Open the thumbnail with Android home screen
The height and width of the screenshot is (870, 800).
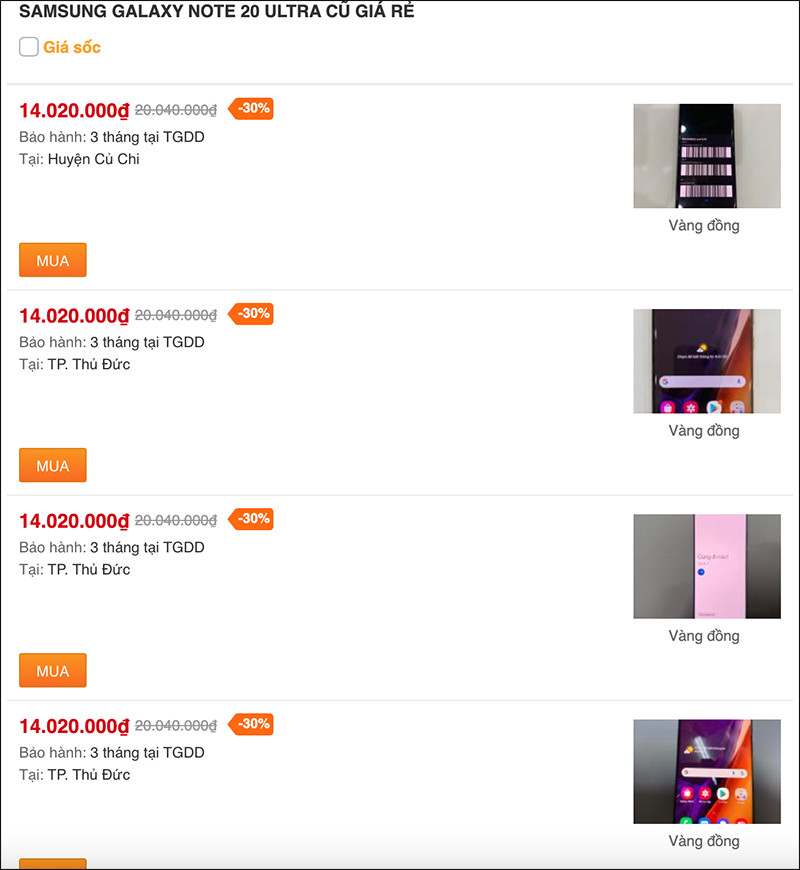click(x=706, y=361)
